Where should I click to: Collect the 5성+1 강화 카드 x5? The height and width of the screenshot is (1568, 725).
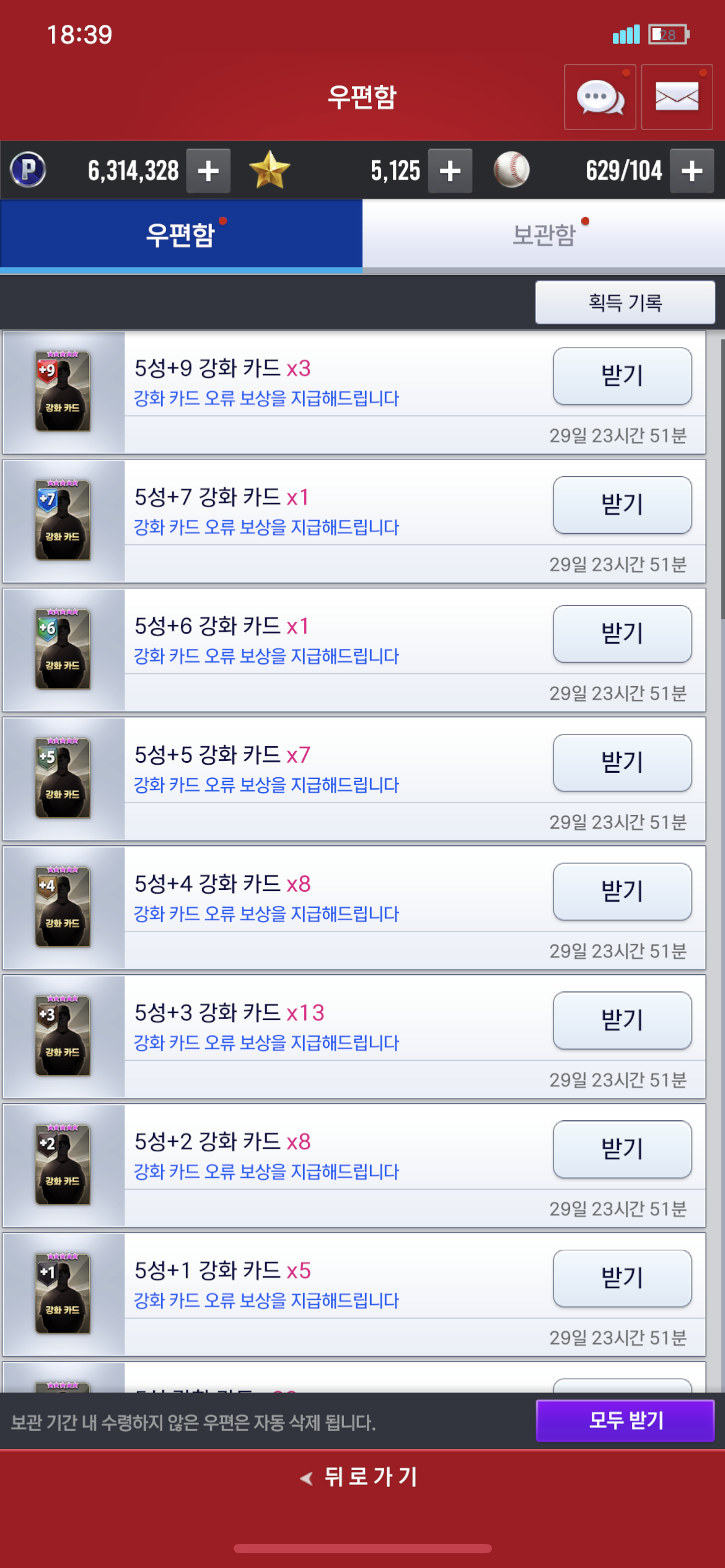[622, 1278]
